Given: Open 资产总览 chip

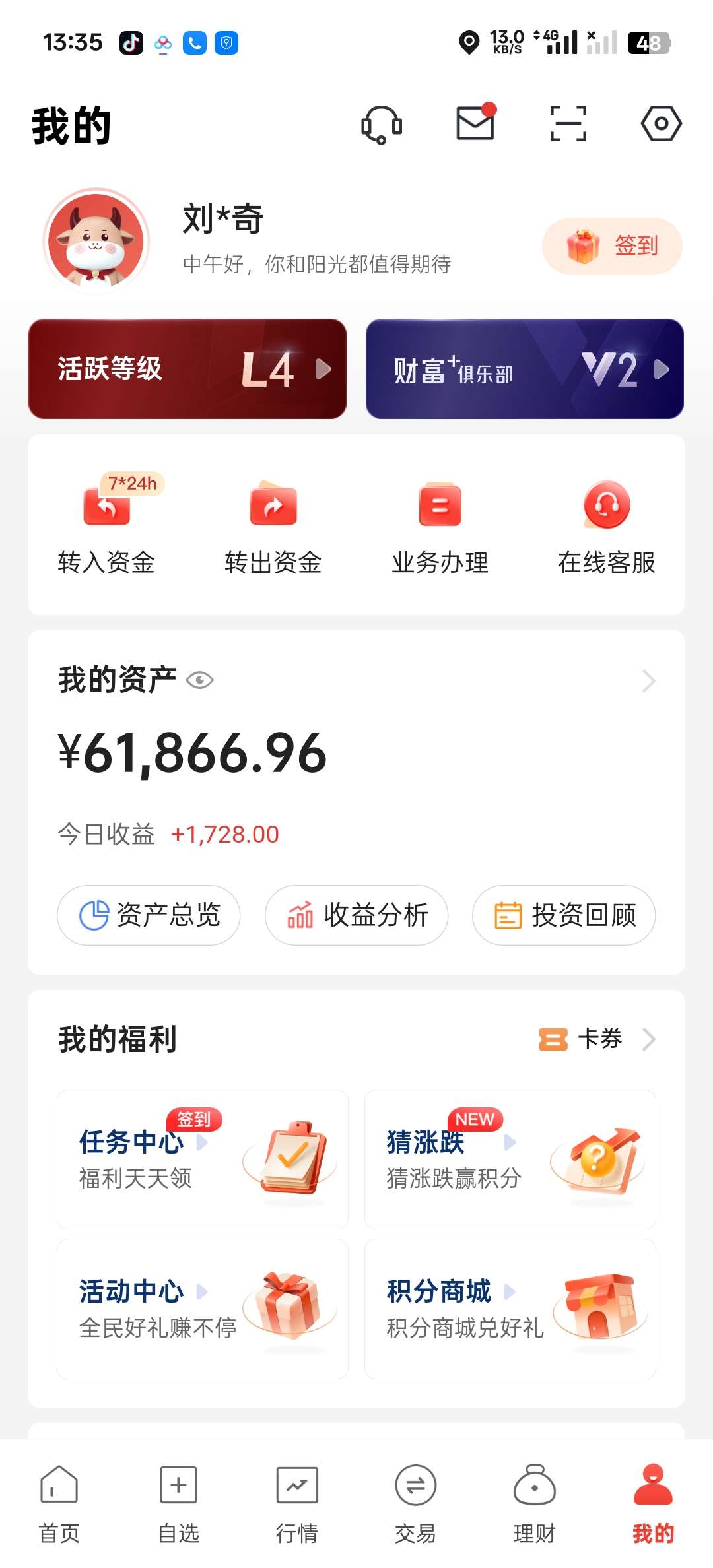Looking at the screenshot, I should point(149,915).
